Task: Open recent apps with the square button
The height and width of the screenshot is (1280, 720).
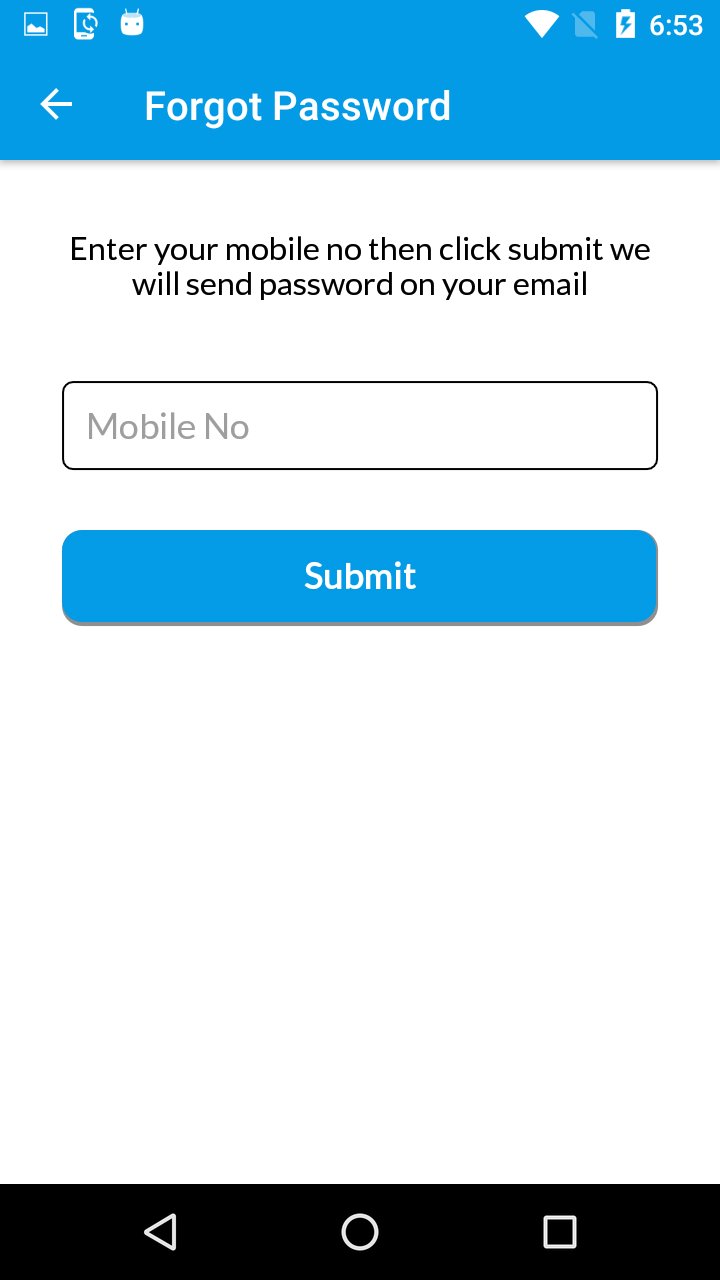Action: pyautogui.click(x=560, y=1231)
